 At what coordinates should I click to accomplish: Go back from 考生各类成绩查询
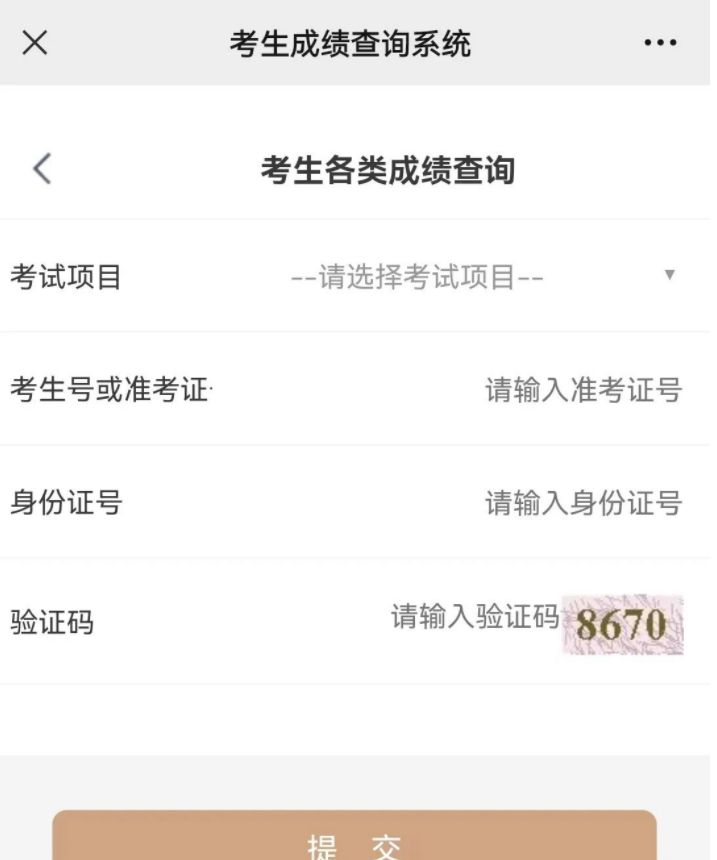(42, 169)
